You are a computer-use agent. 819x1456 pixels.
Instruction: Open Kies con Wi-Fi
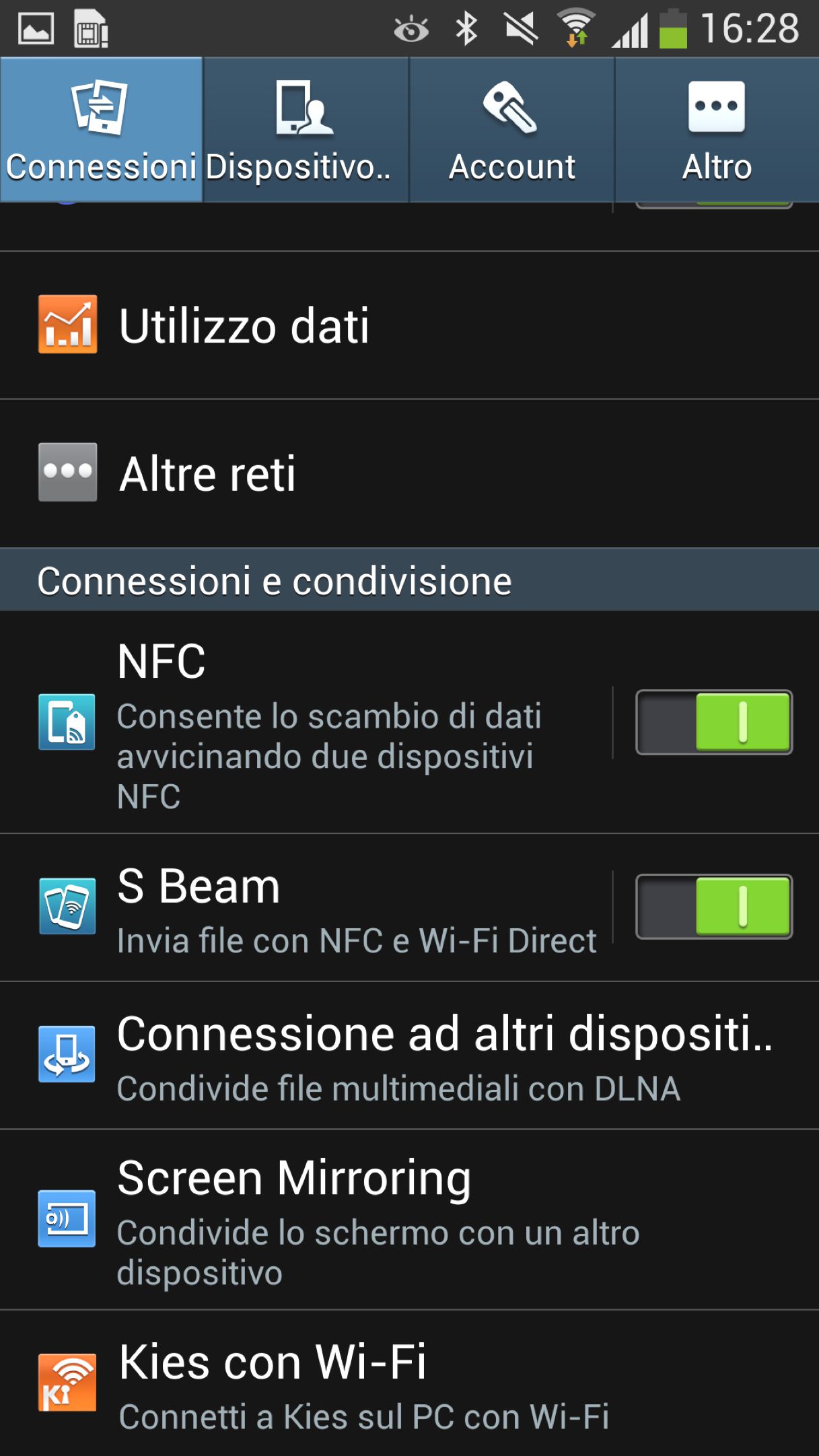click(409, 1383)
